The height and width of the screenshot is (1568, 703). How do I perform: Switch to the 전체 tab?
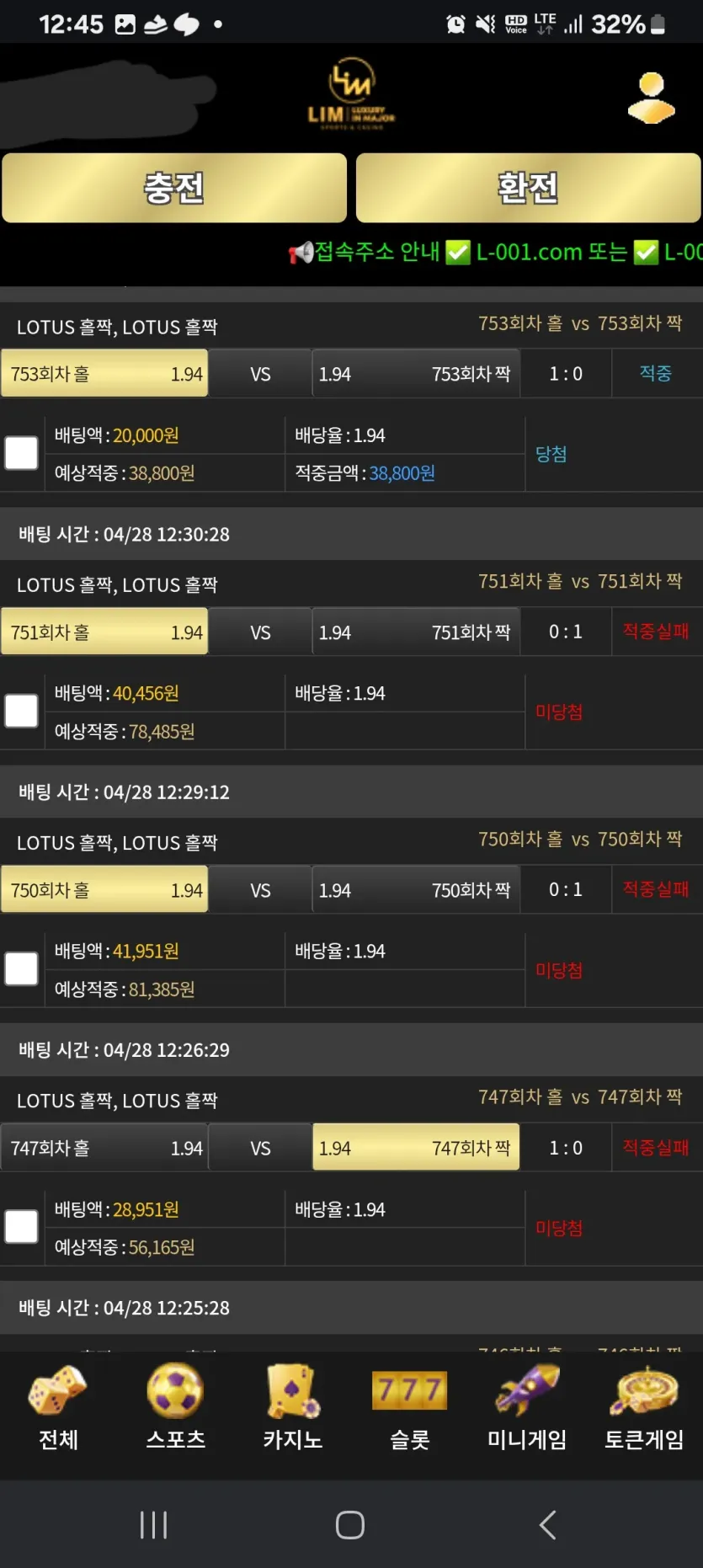(x=58, y=1409)
